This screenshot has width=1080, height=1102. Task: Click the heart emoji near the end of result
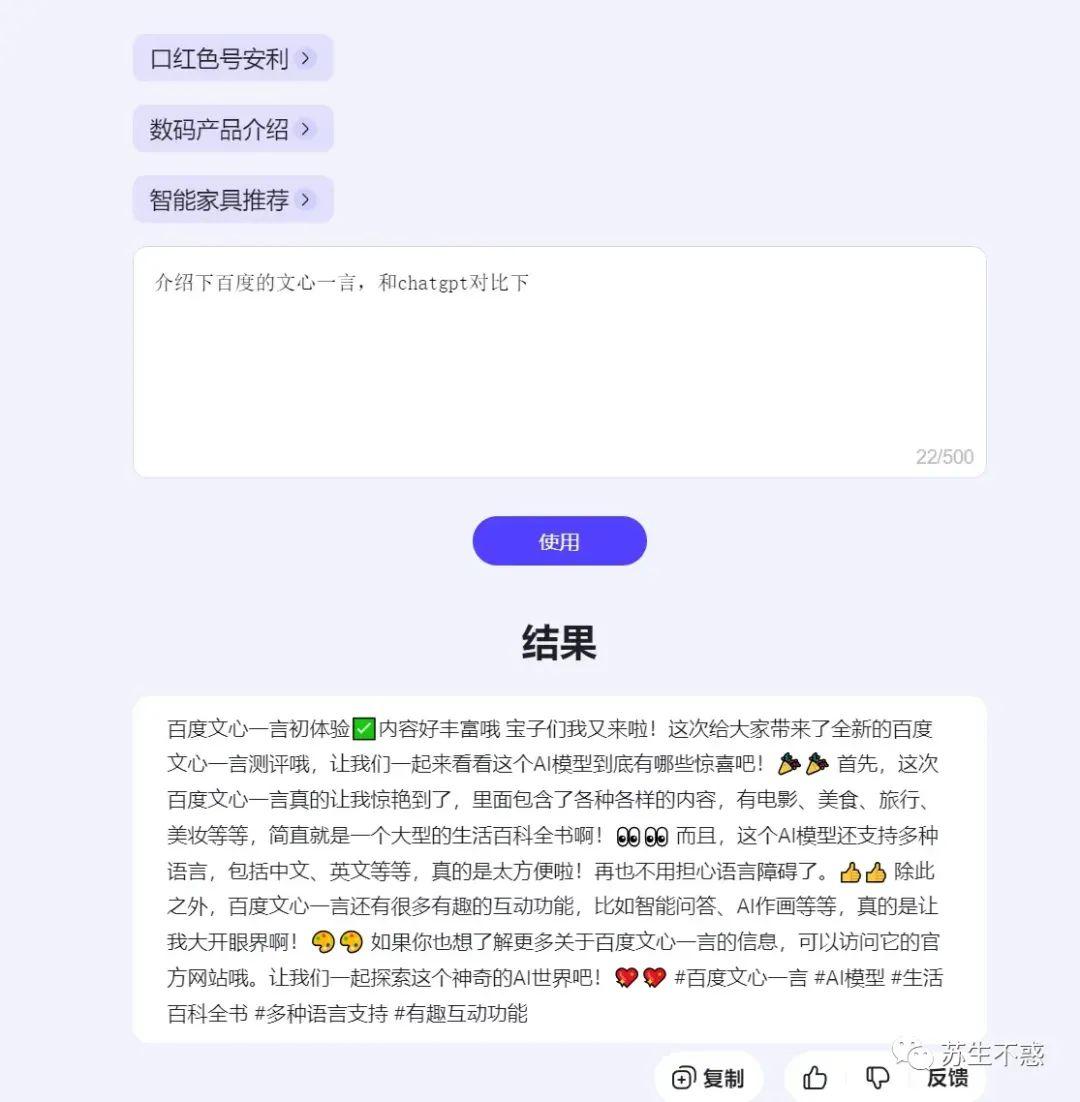tap(629, 977)
